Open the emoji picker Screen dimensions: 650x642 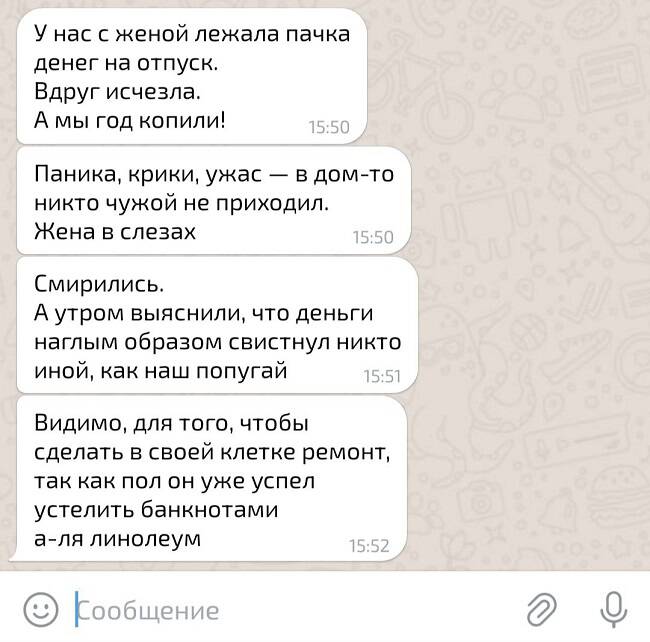(41, 609)
